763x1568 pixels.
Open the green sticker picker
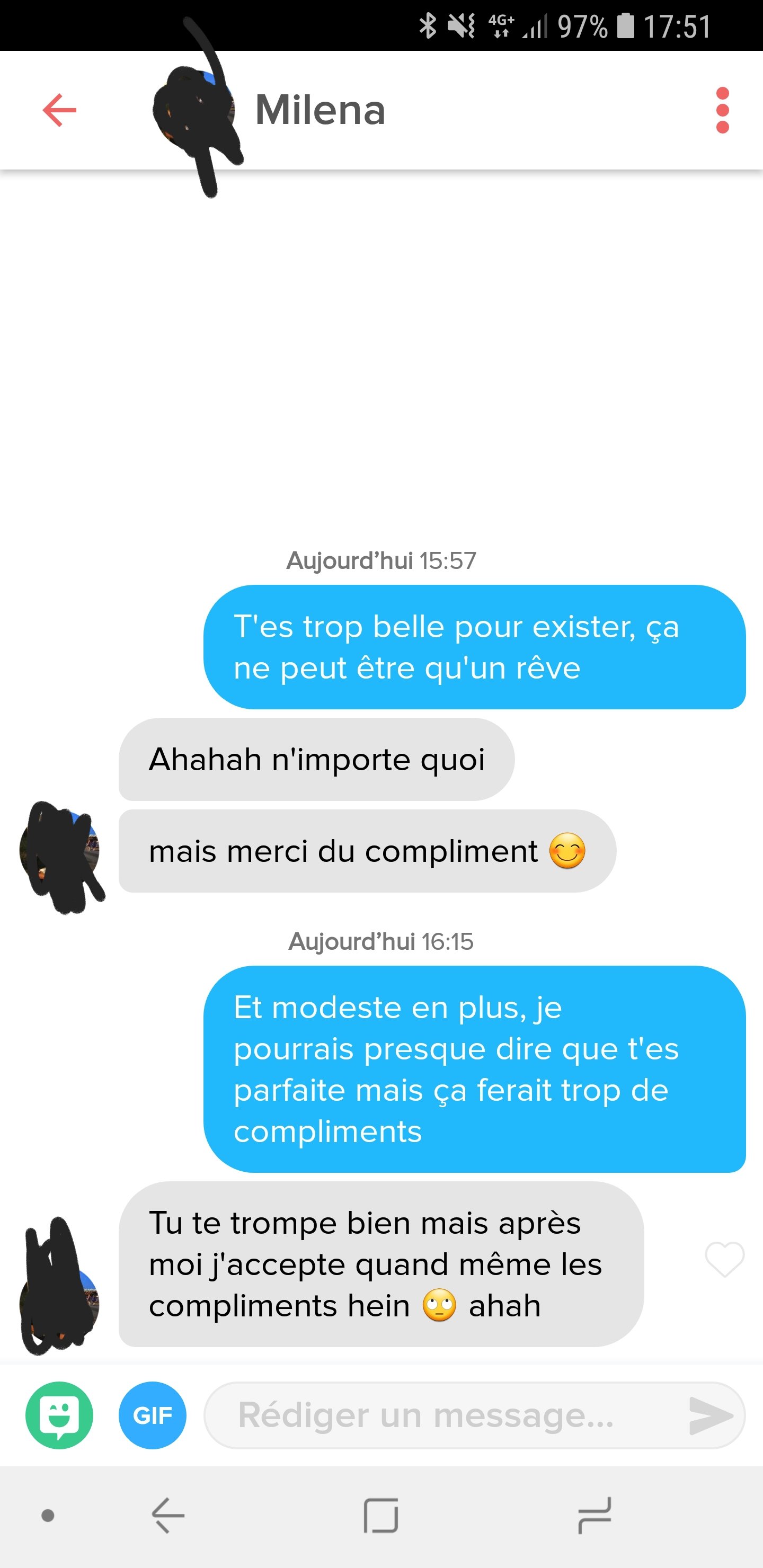[59, 1415]
